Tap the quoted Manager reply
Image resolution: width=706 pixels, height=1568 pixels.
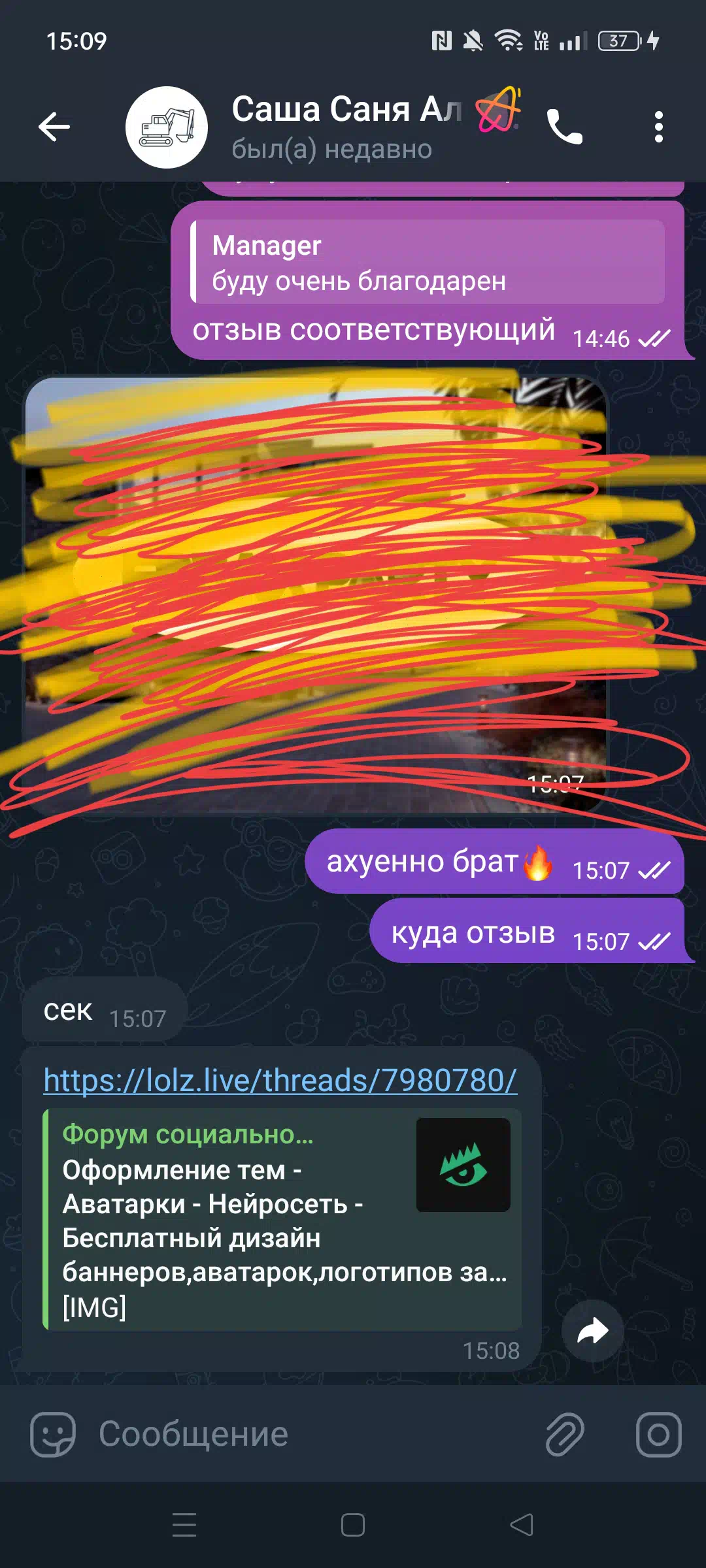coord(428,263)
